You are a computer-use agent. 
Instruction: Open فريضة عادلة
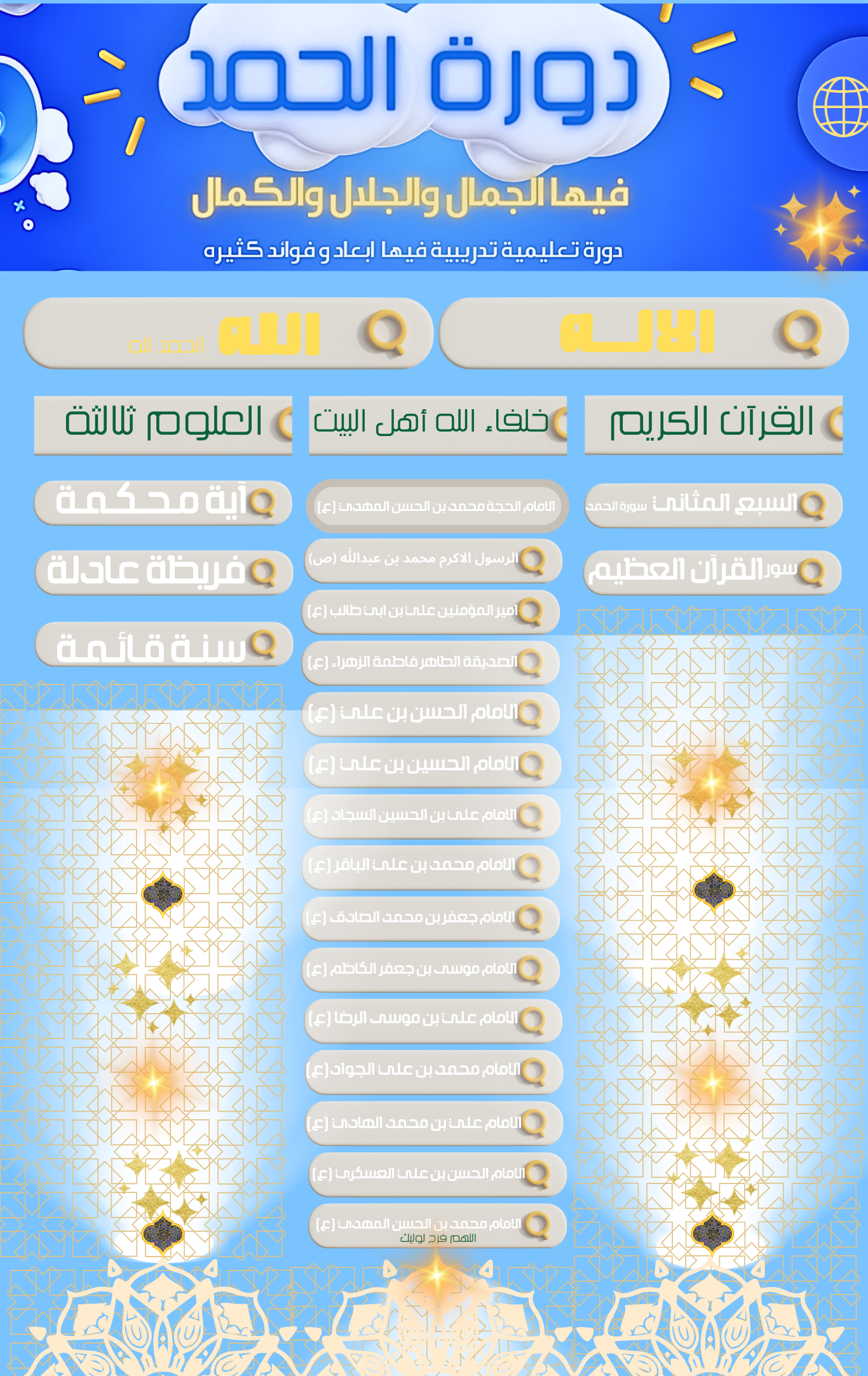[x=164, y=572]
